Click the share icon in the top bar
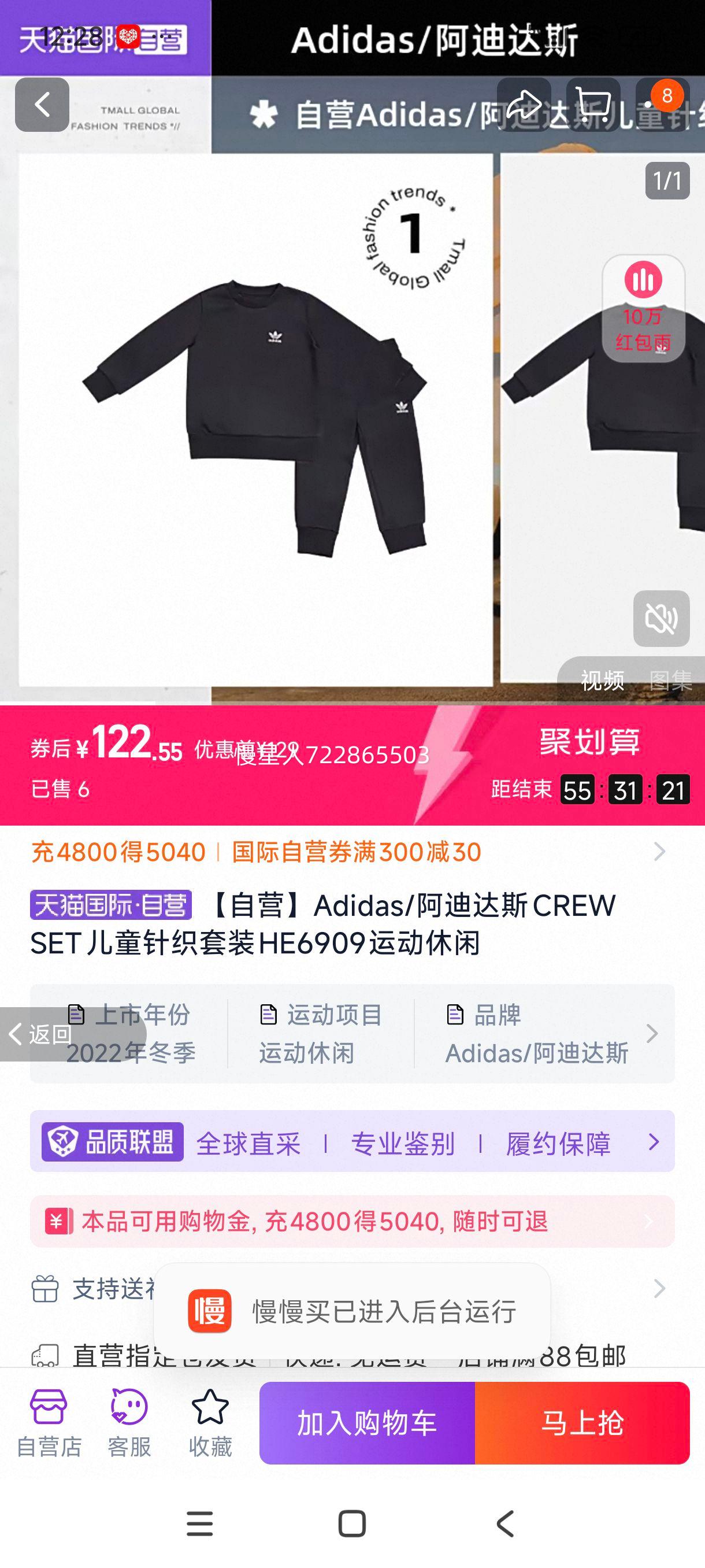 point(524,103)
